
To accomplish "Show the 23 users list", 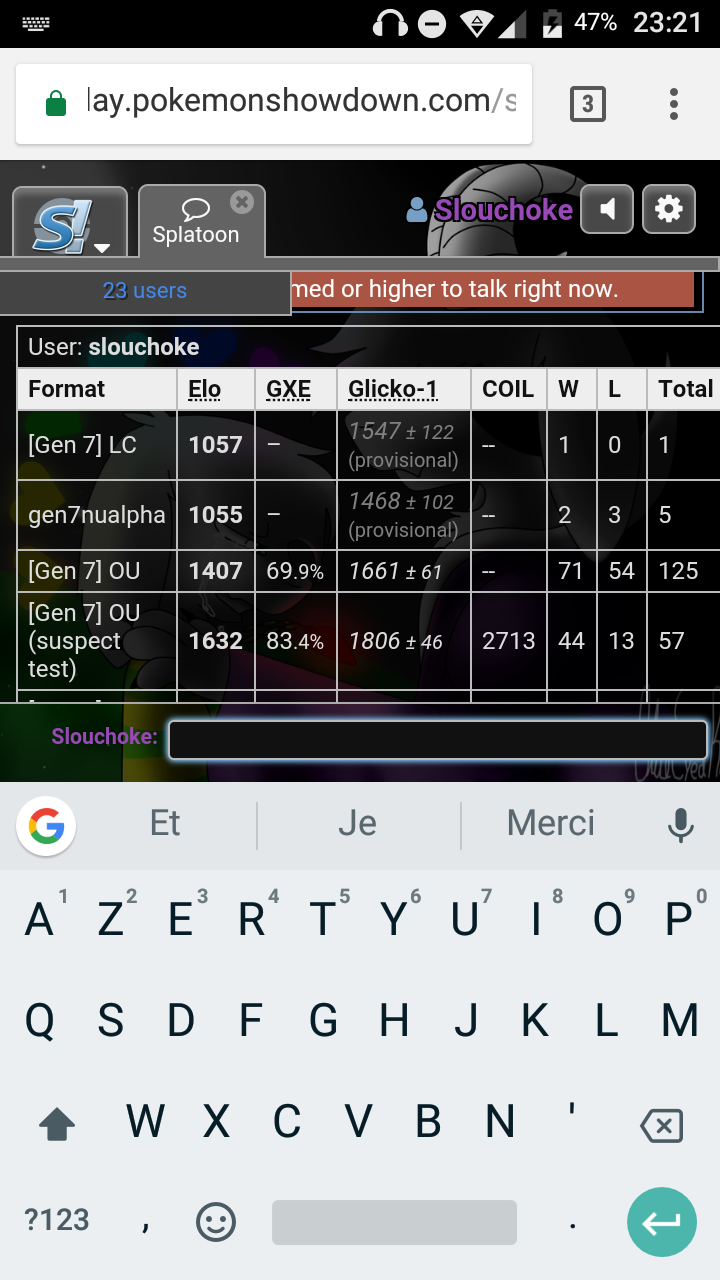I will tap(145, 291).
